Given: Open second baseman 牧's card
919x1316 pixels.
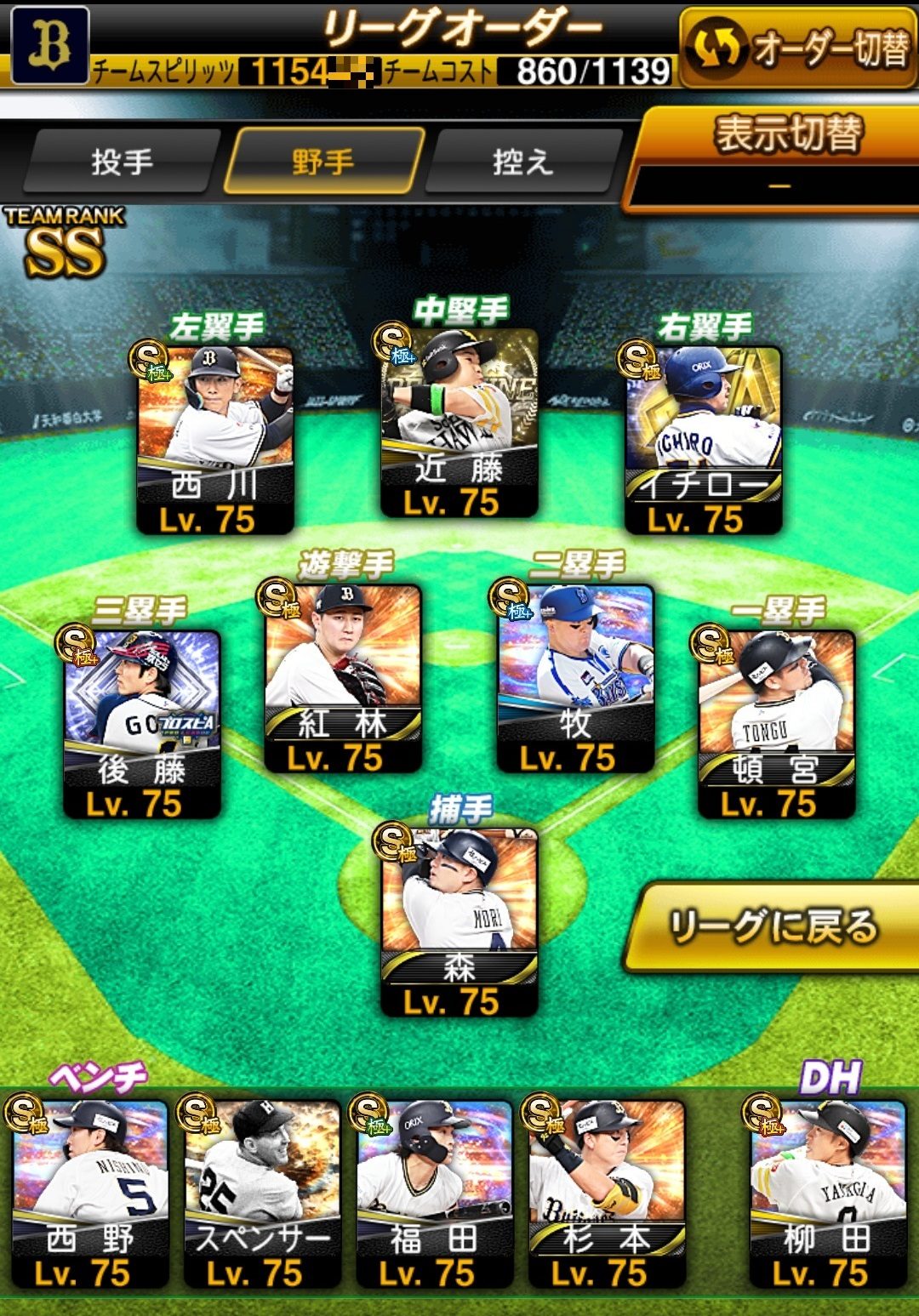Looking at the screenshot, I should tap(575, 678).
